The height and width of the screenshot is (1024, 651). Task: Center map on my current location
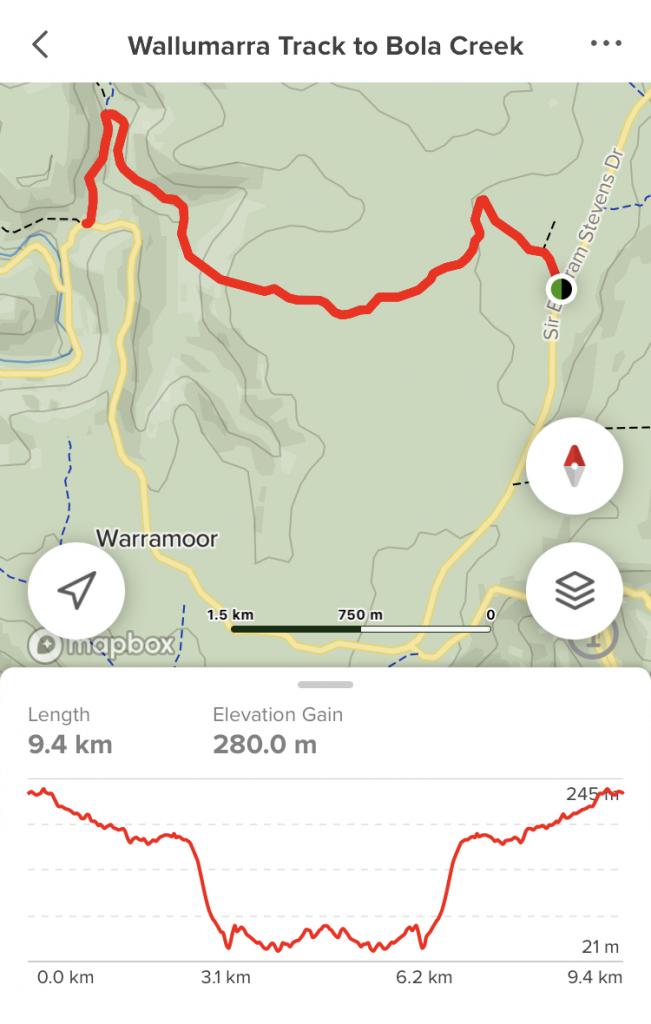pyautogui.click(x=76, y=591)
